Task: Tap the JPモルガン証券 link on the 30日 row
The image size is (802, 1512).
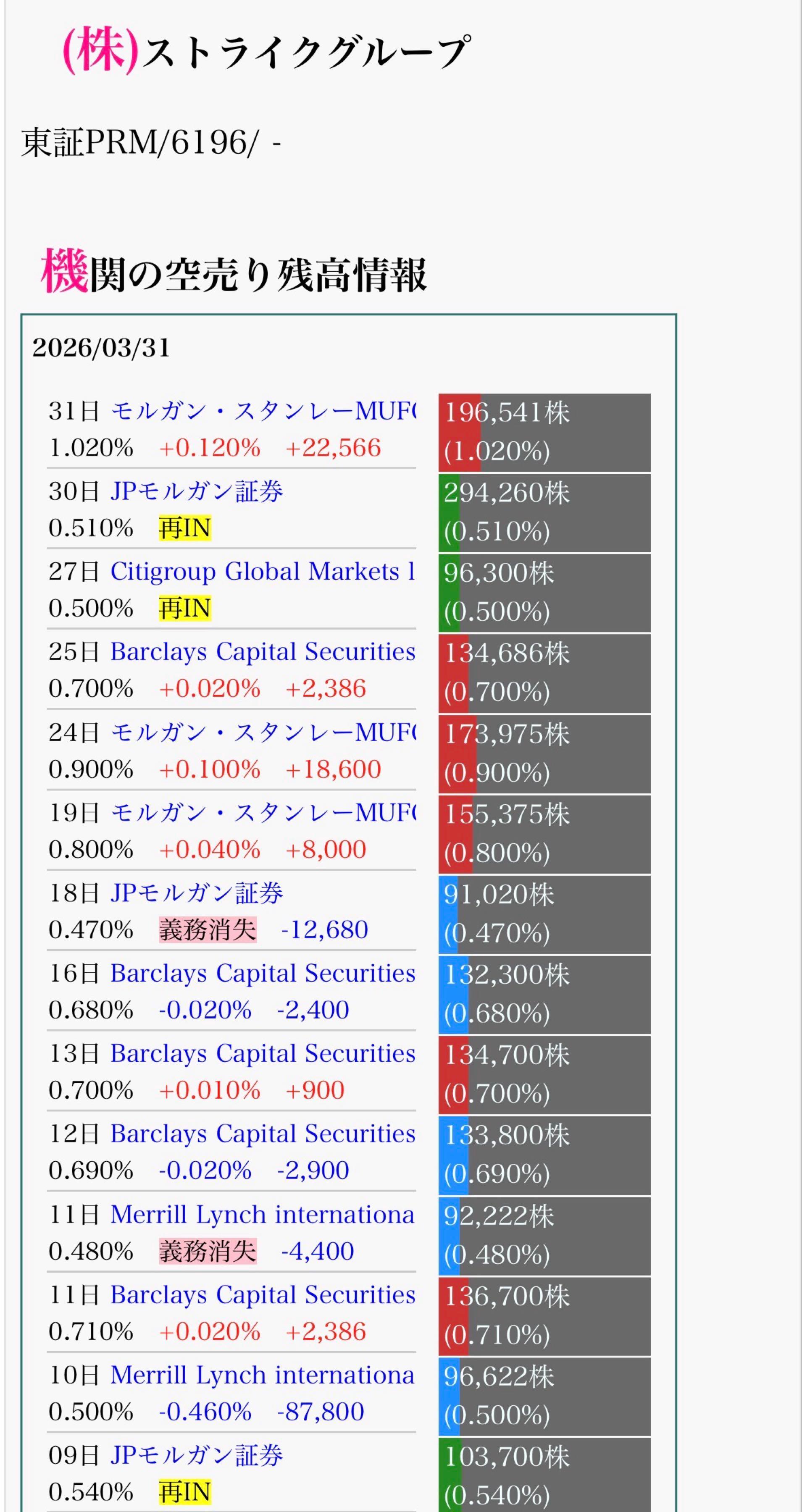Action: pyautogui.click(x=197, y=491)
